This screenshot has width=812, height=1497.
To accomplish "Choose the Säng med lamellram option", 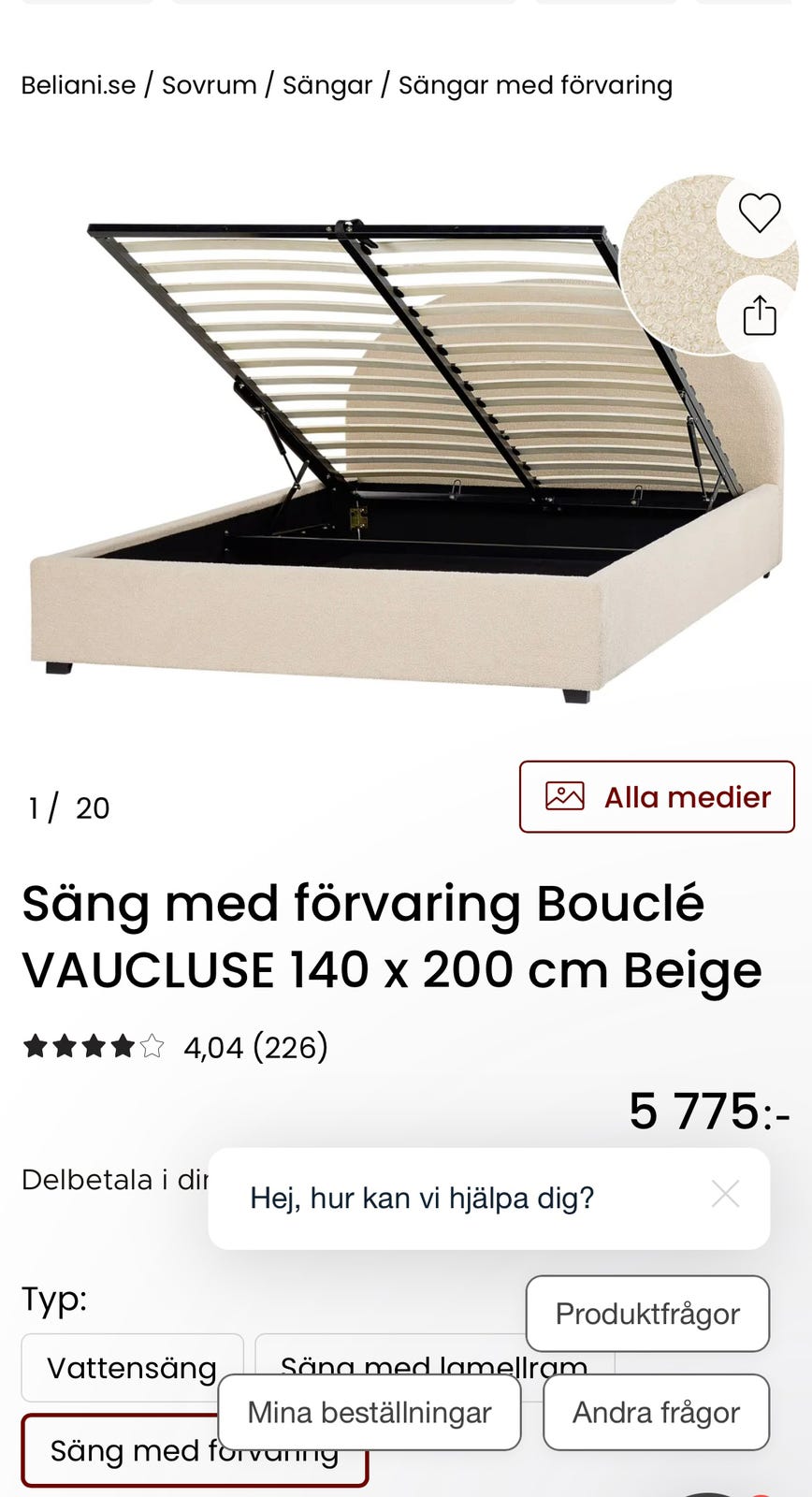I will coord(436,1367).
